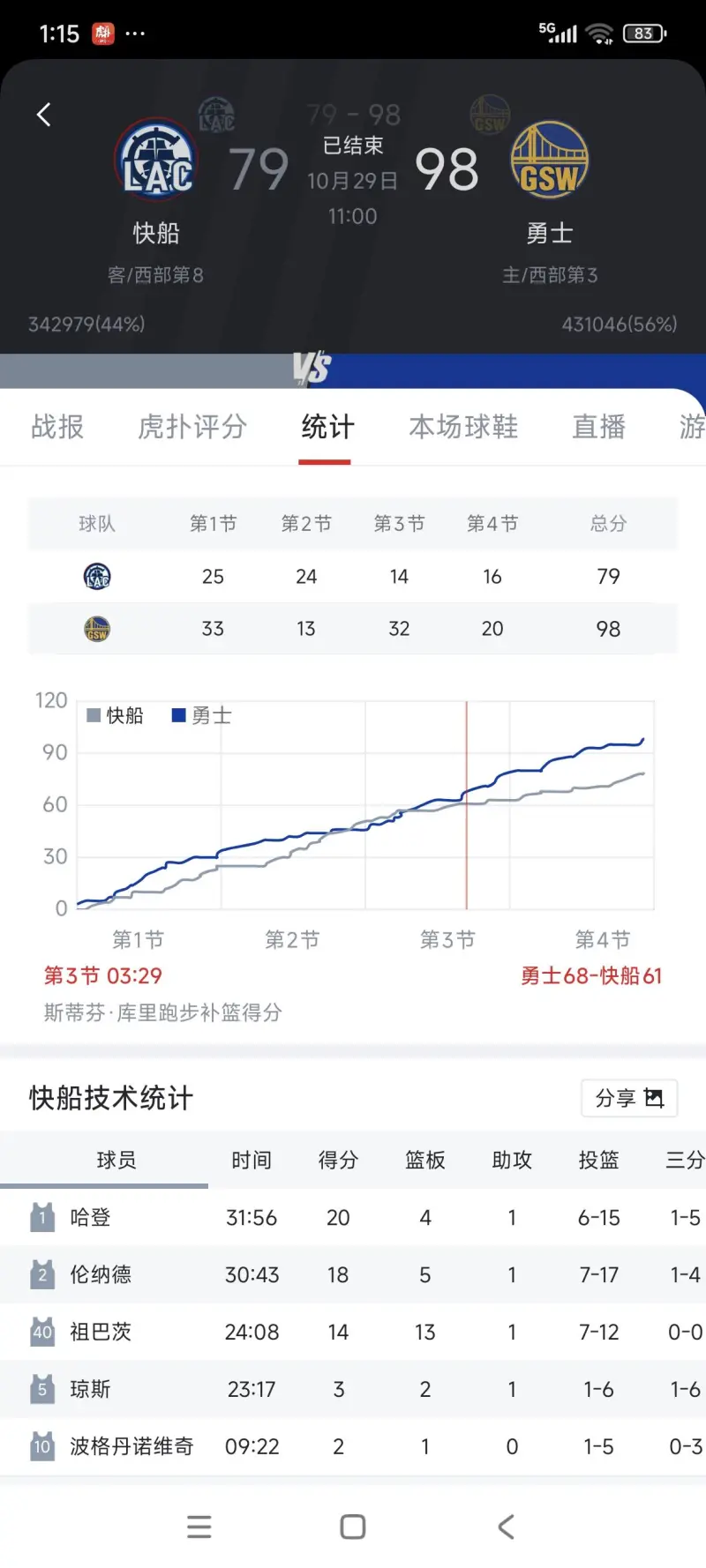
Task: Go back using the top-left arrow
Action: pos(43,115)
